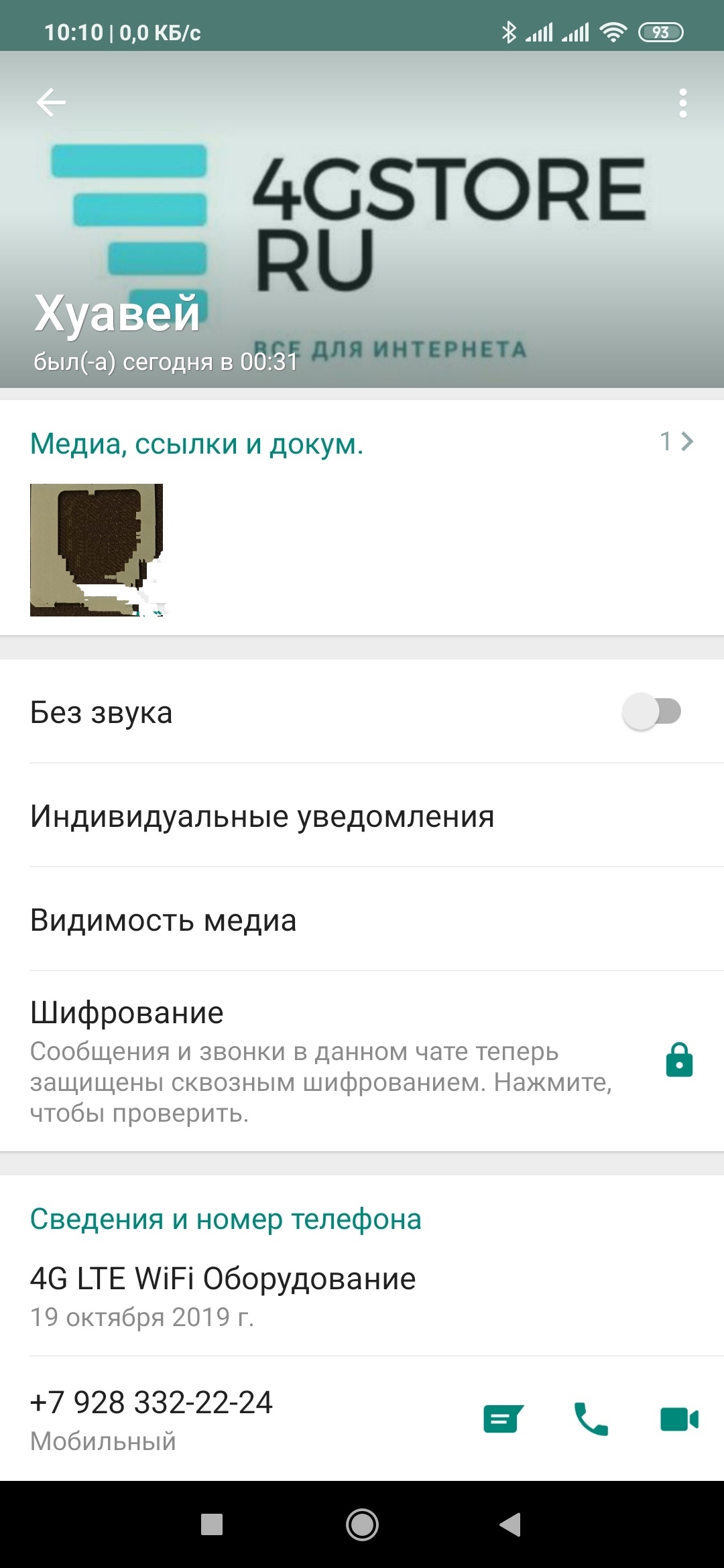
Task: Toggle the Без звука switch
Action: [x=652, y=712]
